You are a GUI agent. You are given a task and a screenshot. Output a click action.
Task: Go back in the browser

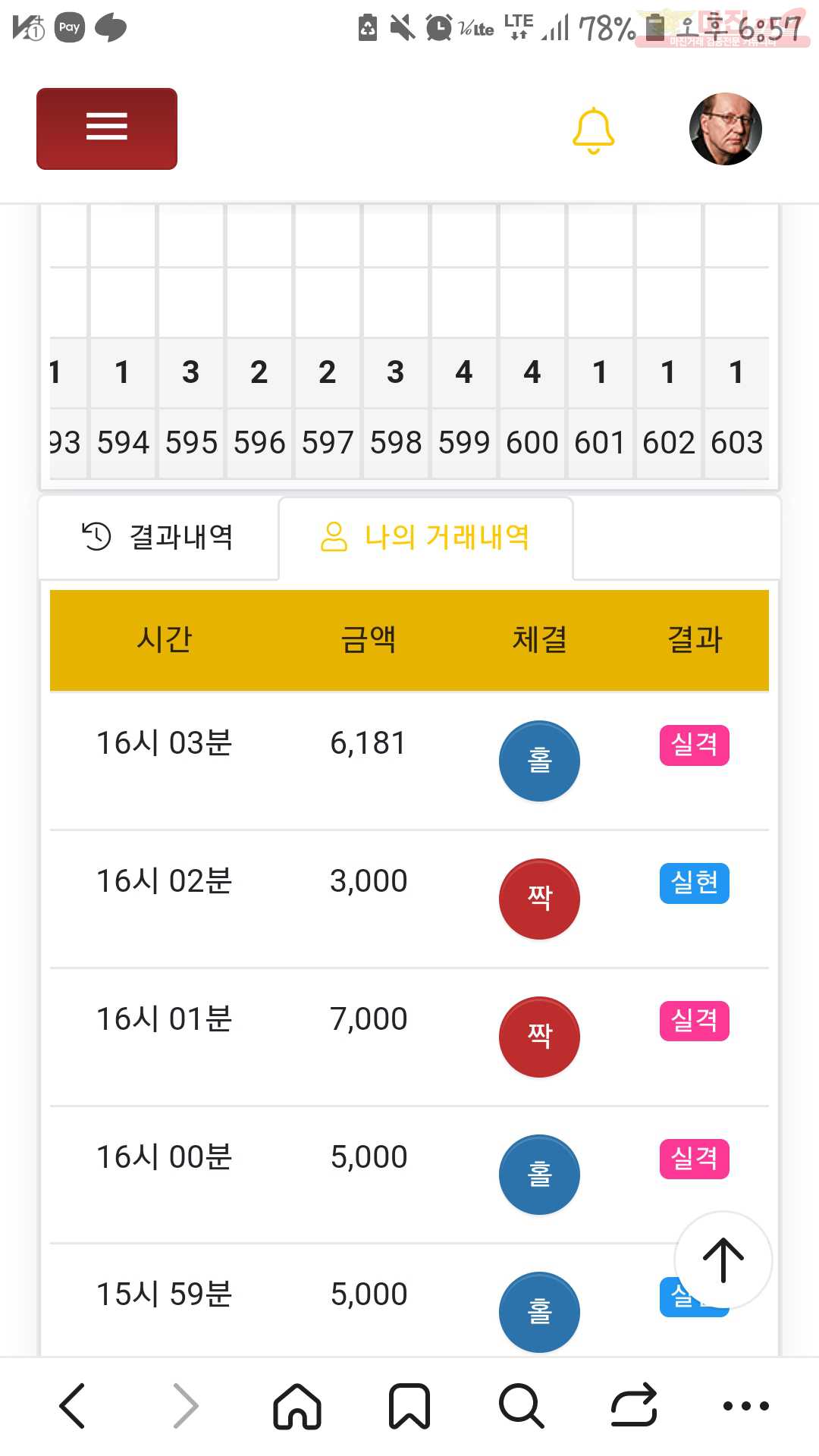(x=73, y=1405)
